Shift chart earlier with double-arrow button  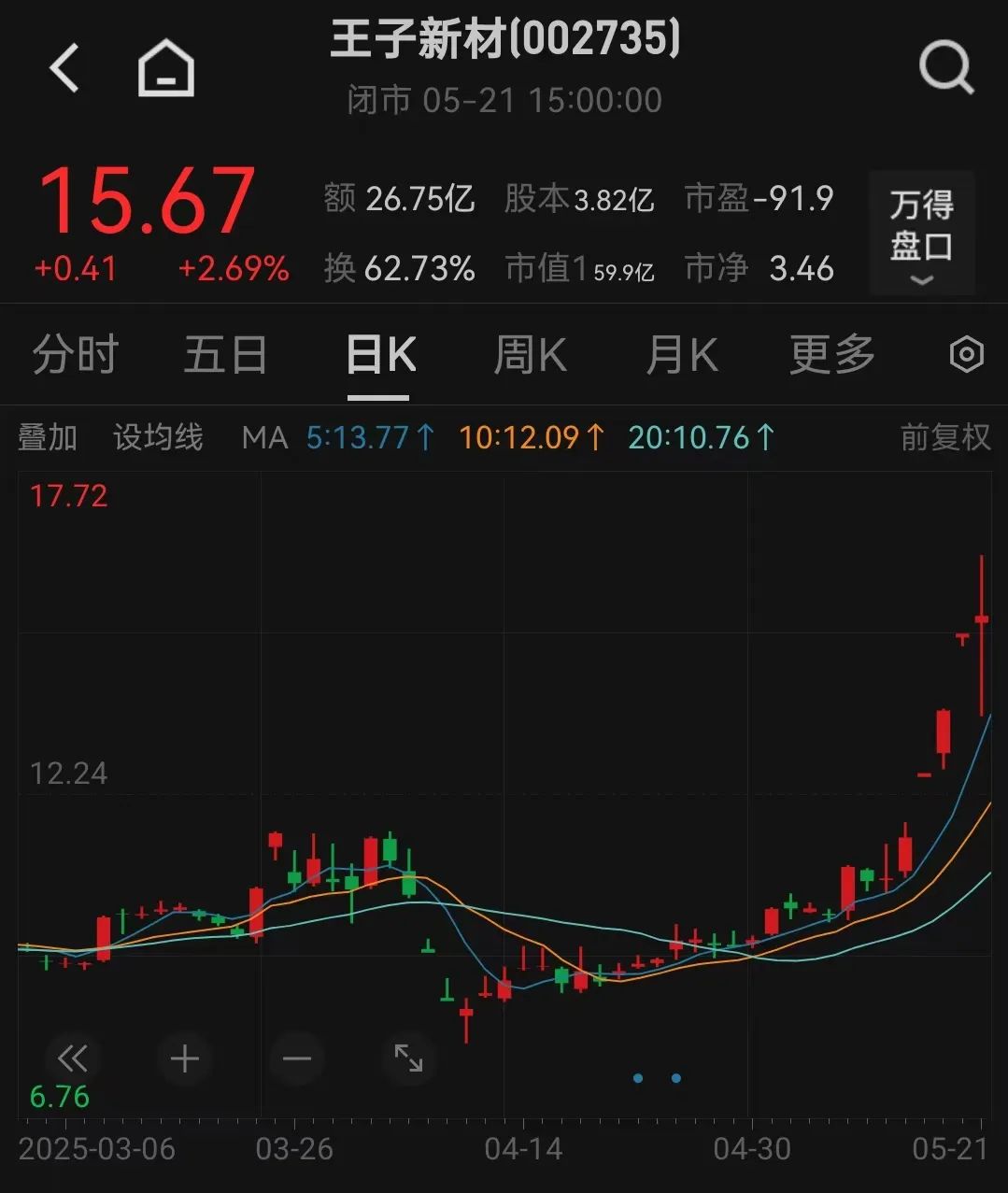point(72,1058)
